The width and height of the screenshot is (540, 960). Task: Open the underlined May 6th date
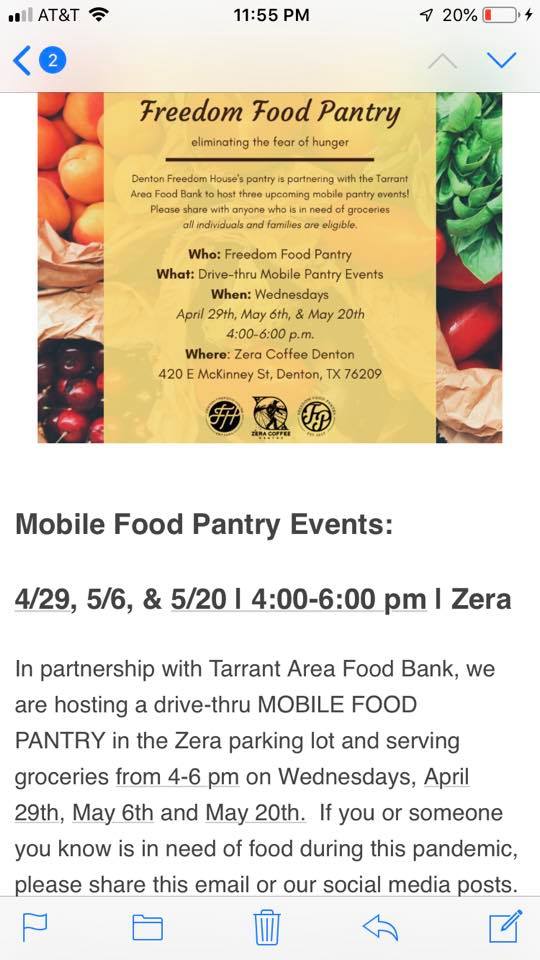coord(113,813)
